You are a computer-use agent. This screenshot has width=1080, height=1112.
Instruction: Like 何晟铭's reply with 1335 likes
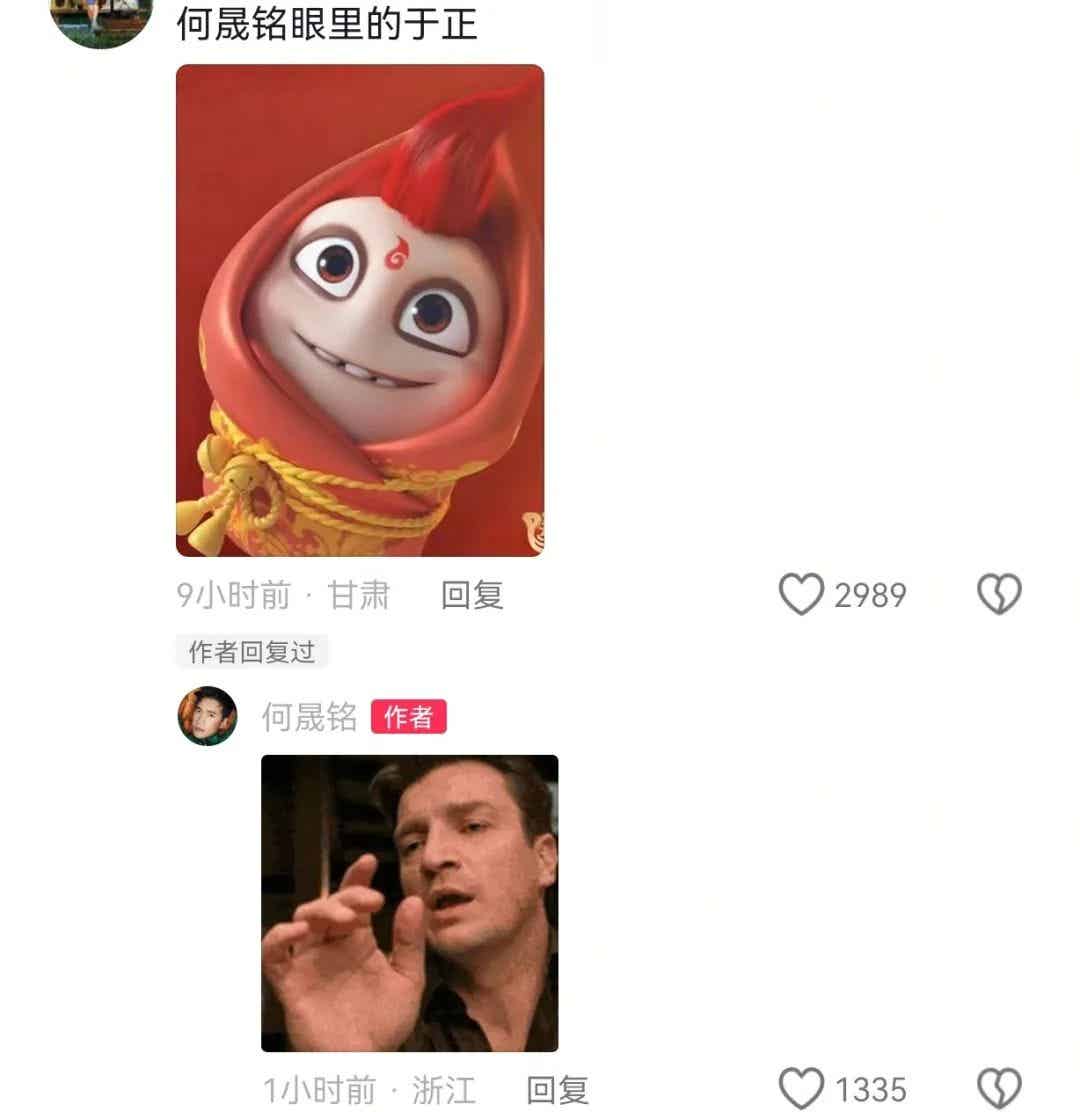click(x=801, y=1088)
